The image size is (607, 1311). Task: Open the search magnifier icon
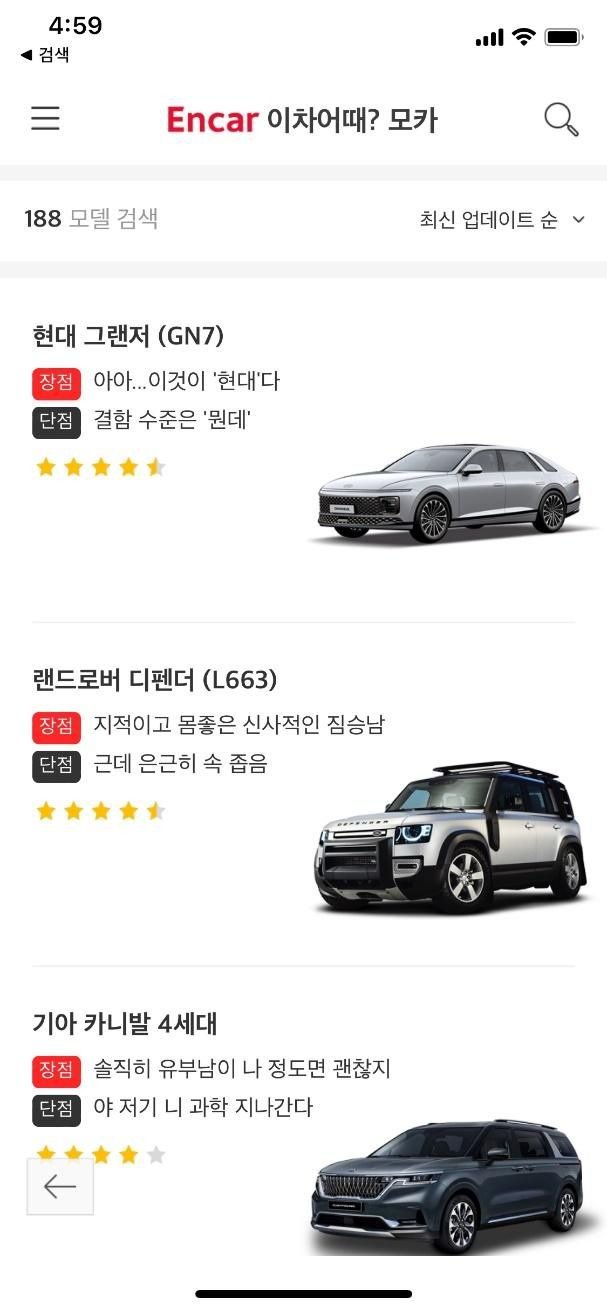click(x=561, y=120)
